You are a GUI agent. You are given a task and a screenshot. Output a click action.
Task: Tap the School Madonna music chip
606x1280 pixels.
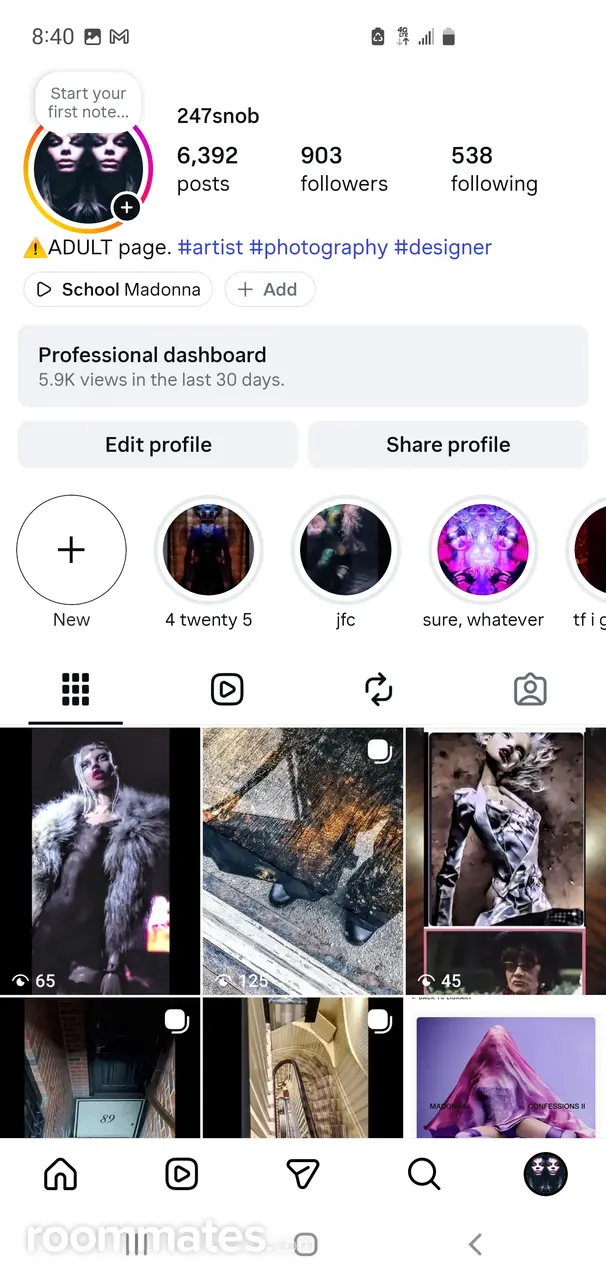(118, 290)
